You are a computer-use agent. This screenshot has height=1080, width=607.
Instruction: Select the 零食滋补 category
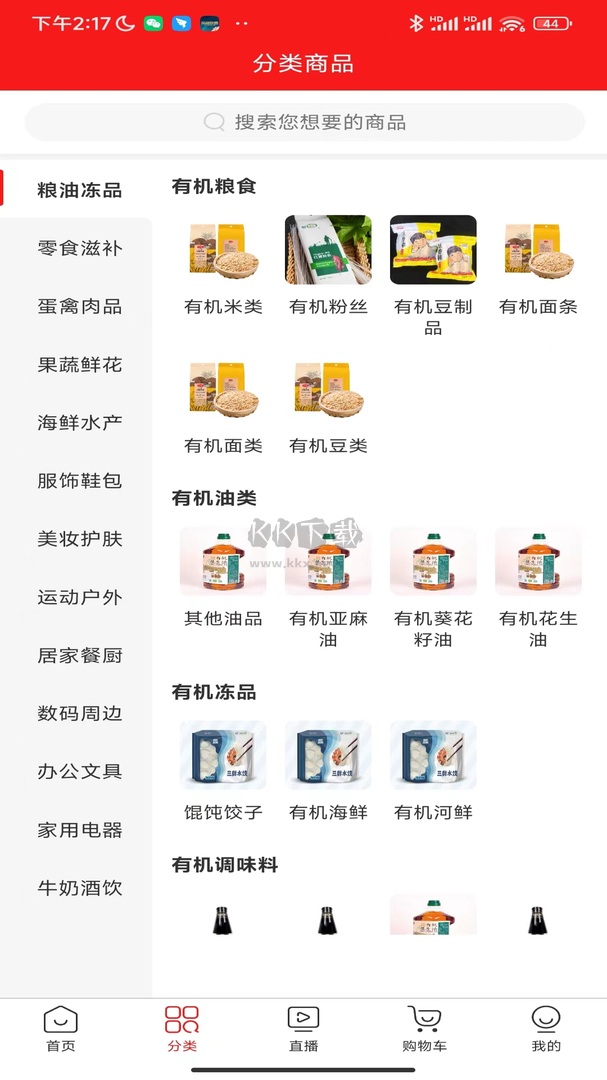coord(80,248)
